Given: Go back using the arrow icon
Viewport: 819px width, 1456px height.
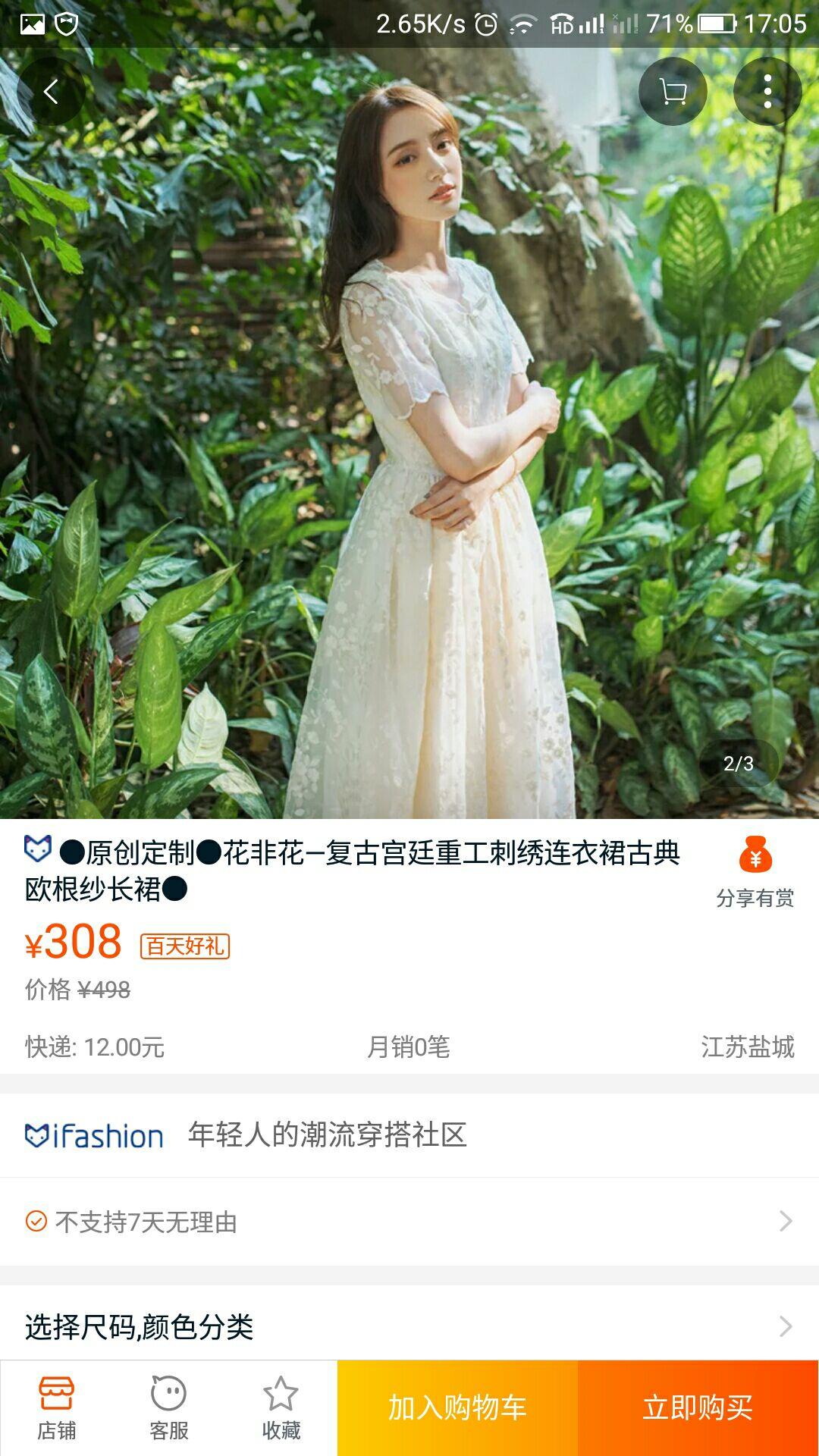Looking at the screenshot, I should coord(51,93).
